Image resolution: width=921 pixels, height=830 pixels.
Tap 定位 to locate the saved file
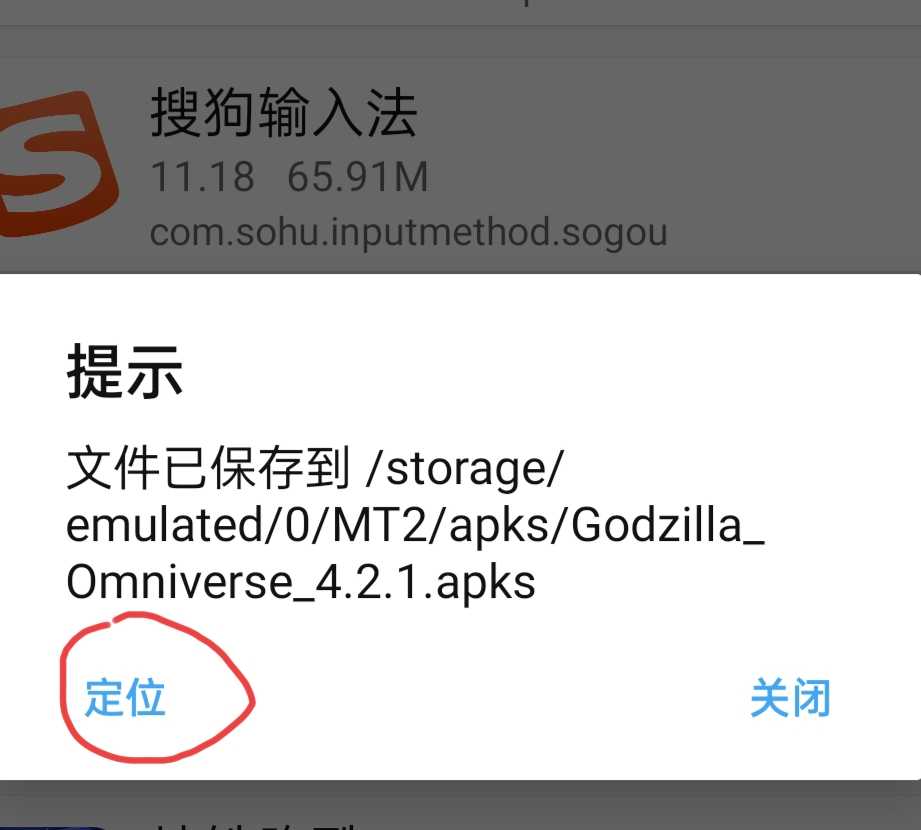tap(125, 698)
